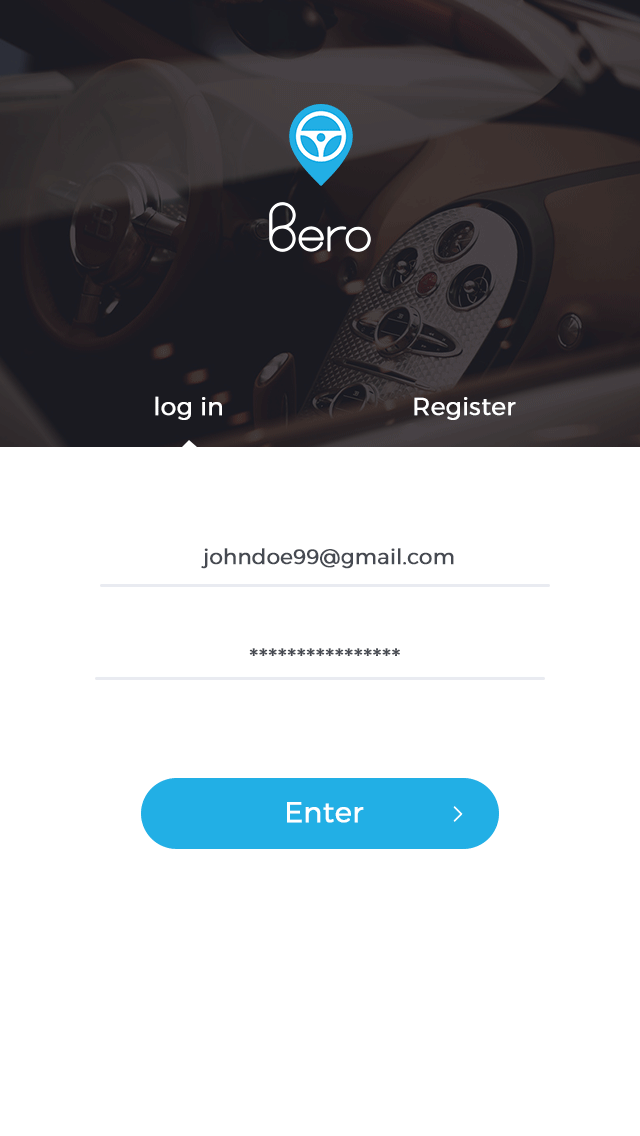Screen dimensions: 640x1136
Task: Tap the blue Enter button
Action: [x=320, y=813]
